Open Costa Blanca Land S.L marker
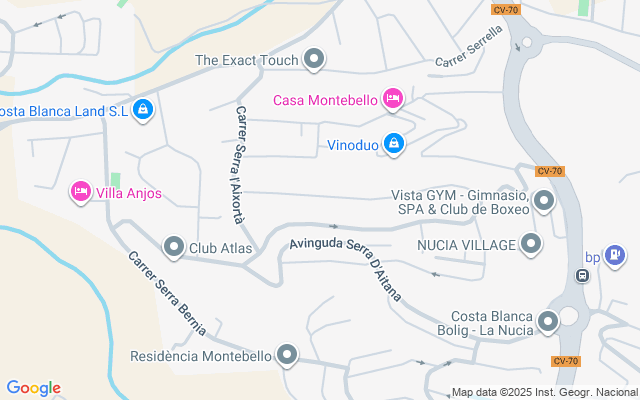This screenshot has height=400, width=640. [x=143, y=109]
